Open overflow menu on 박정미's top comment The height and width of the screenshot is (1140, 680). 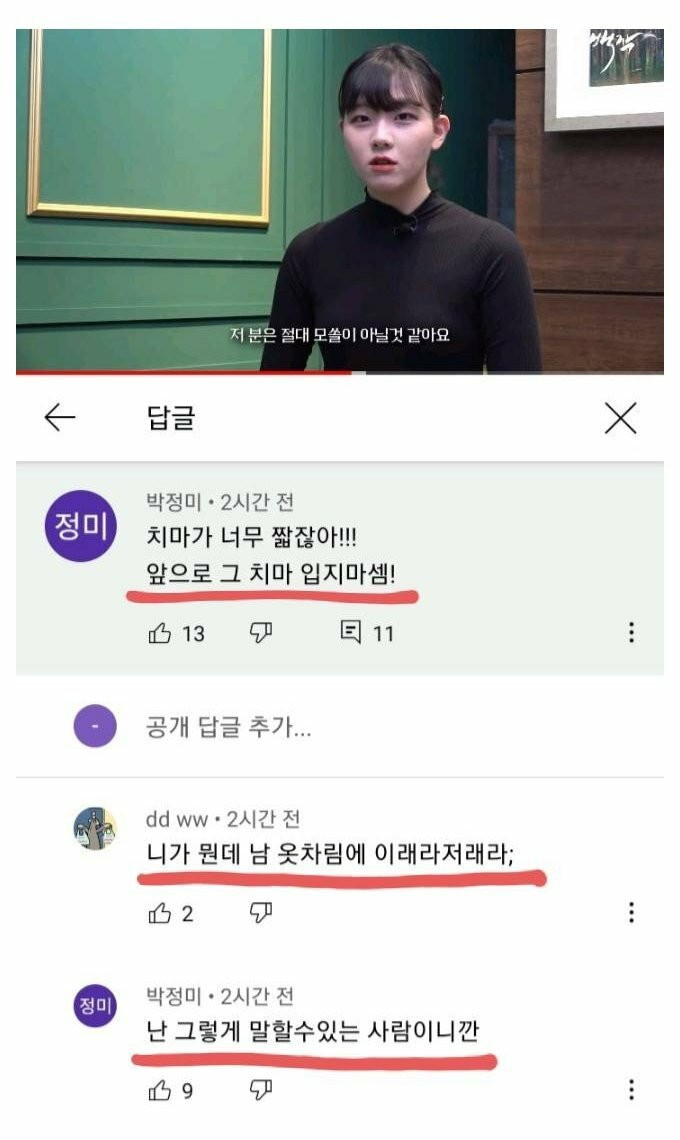click(631, 633)
